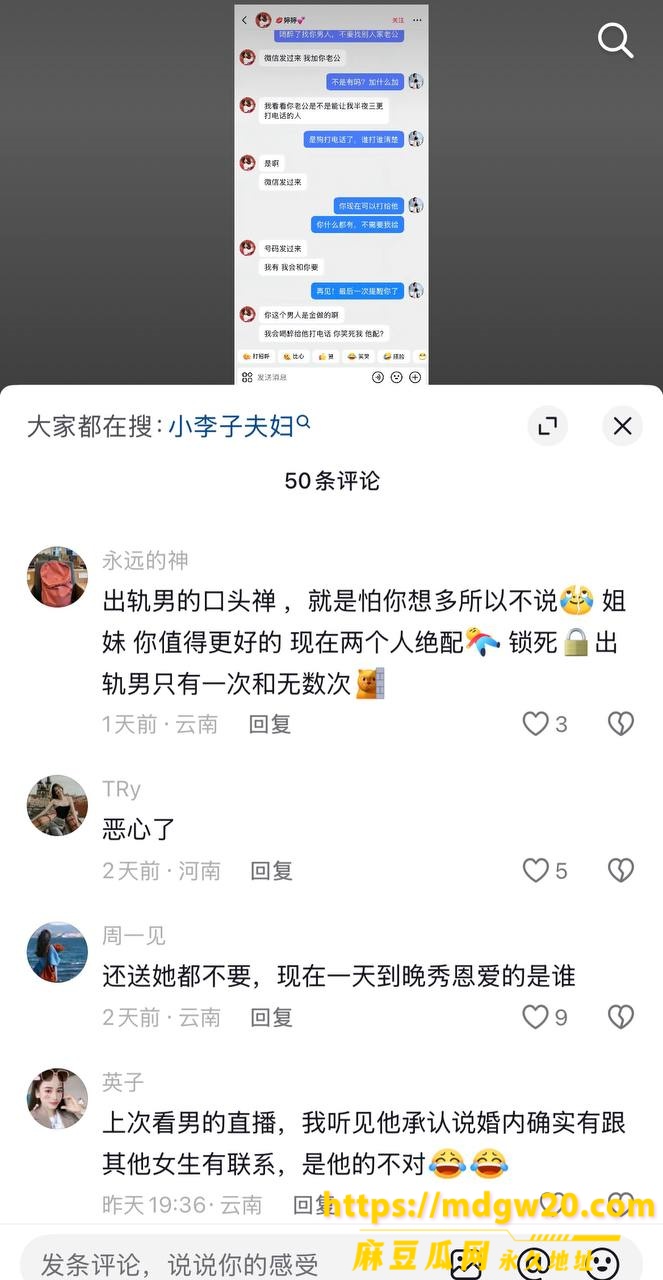Reply to 永远的神's comment

point(270,724)
